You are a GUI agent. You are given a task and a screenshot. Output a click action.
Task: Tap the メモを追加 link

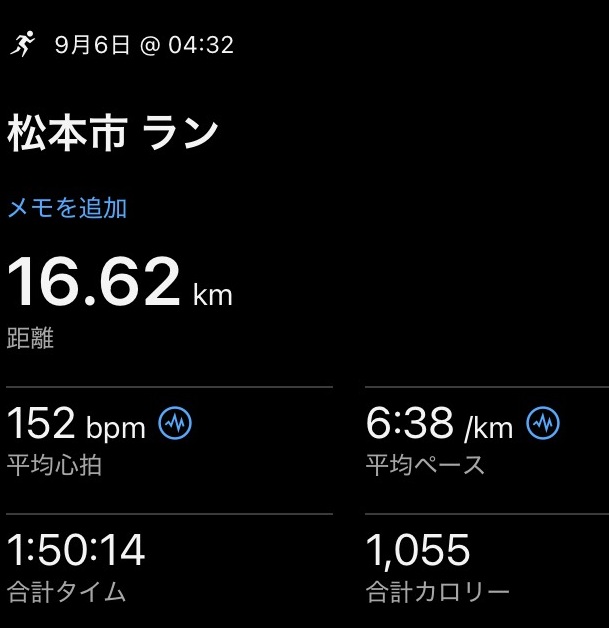[68, 208]
